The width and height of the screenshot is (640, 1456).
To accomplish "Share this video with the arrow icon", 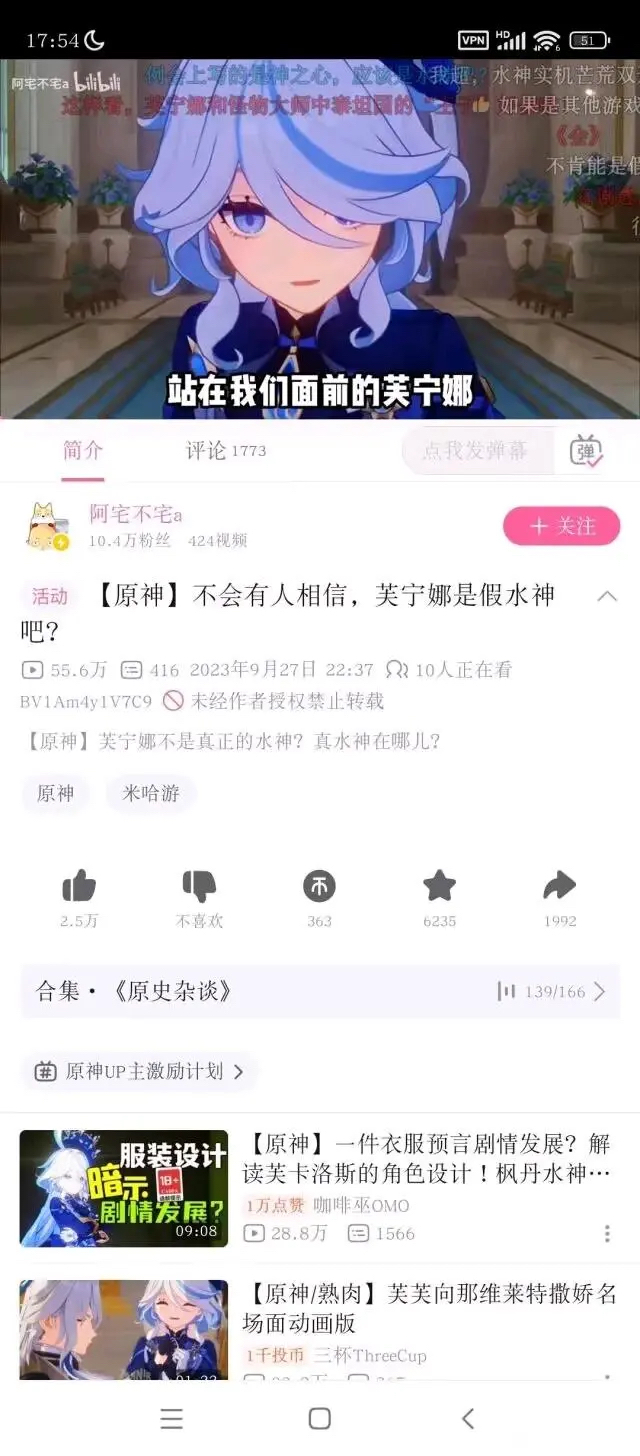I will 559,886.
